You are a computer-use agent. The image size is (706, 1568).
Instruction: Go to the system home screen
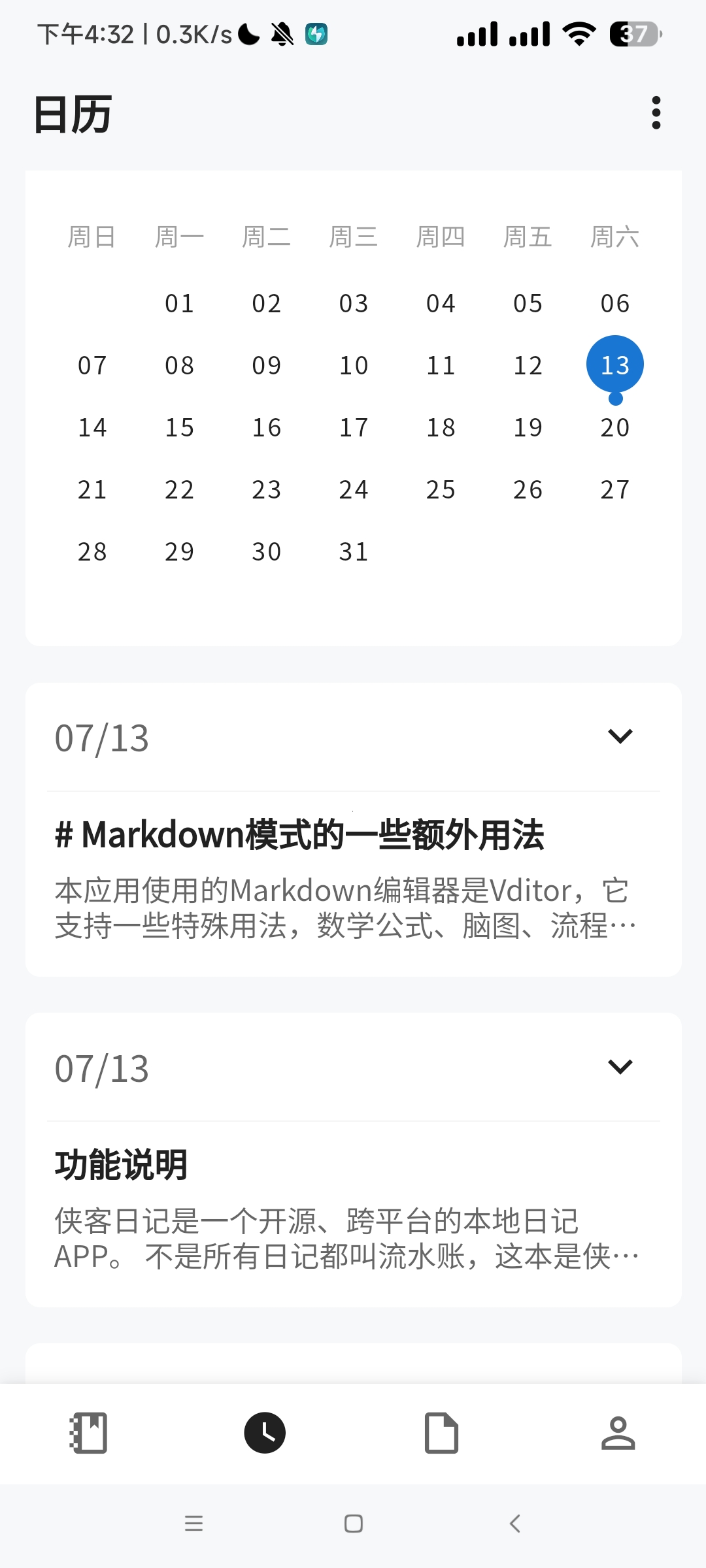click(x=353, y=1524)
